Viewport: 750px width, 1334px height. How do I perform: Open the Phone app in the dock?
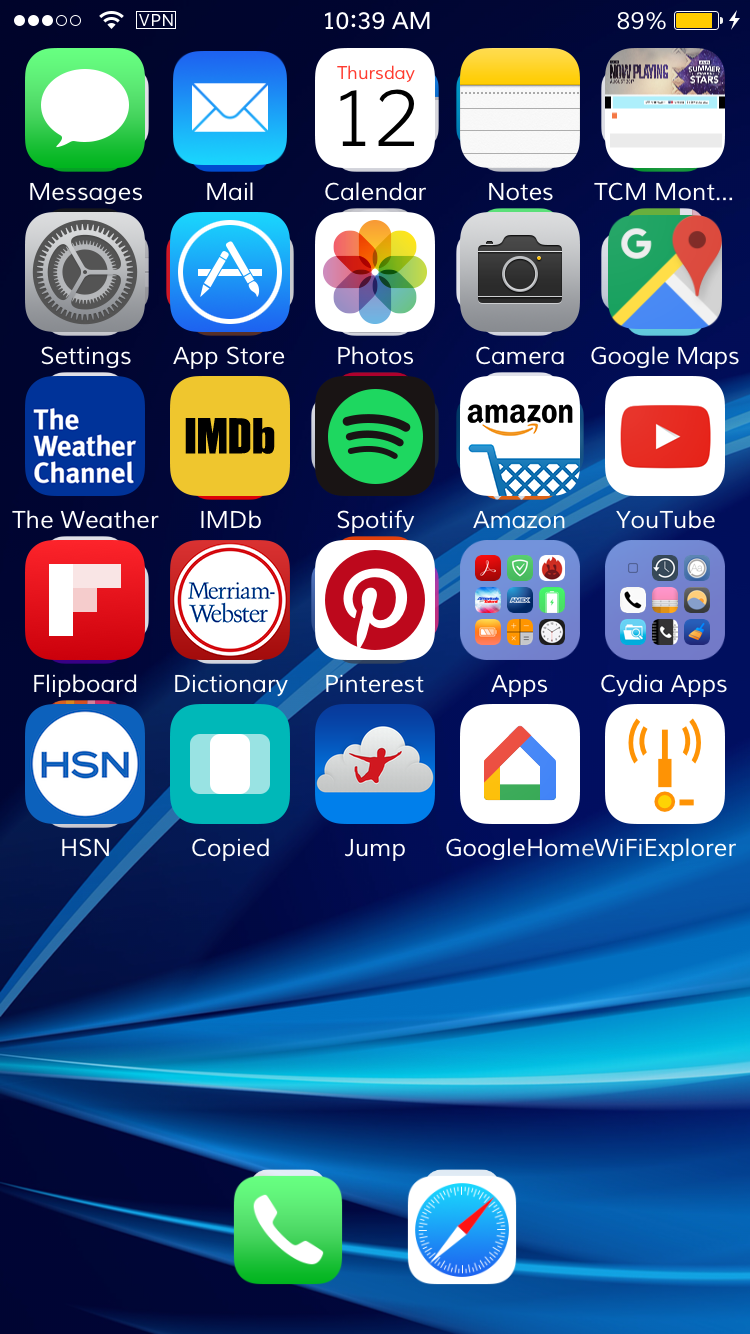[288, 1229]
